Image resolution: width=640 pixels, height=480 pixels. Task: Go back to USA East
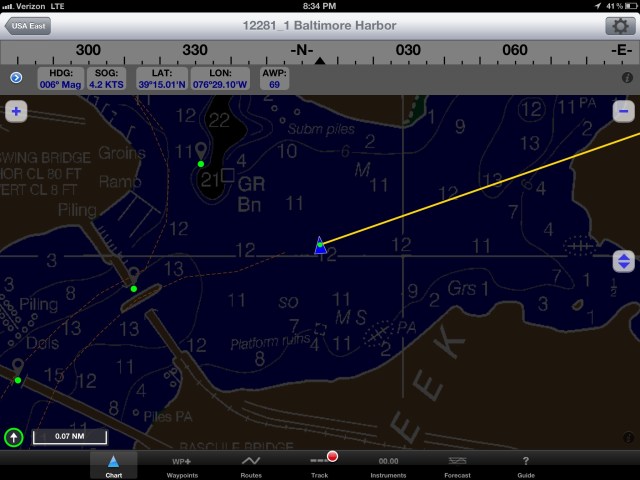point(28,25)
